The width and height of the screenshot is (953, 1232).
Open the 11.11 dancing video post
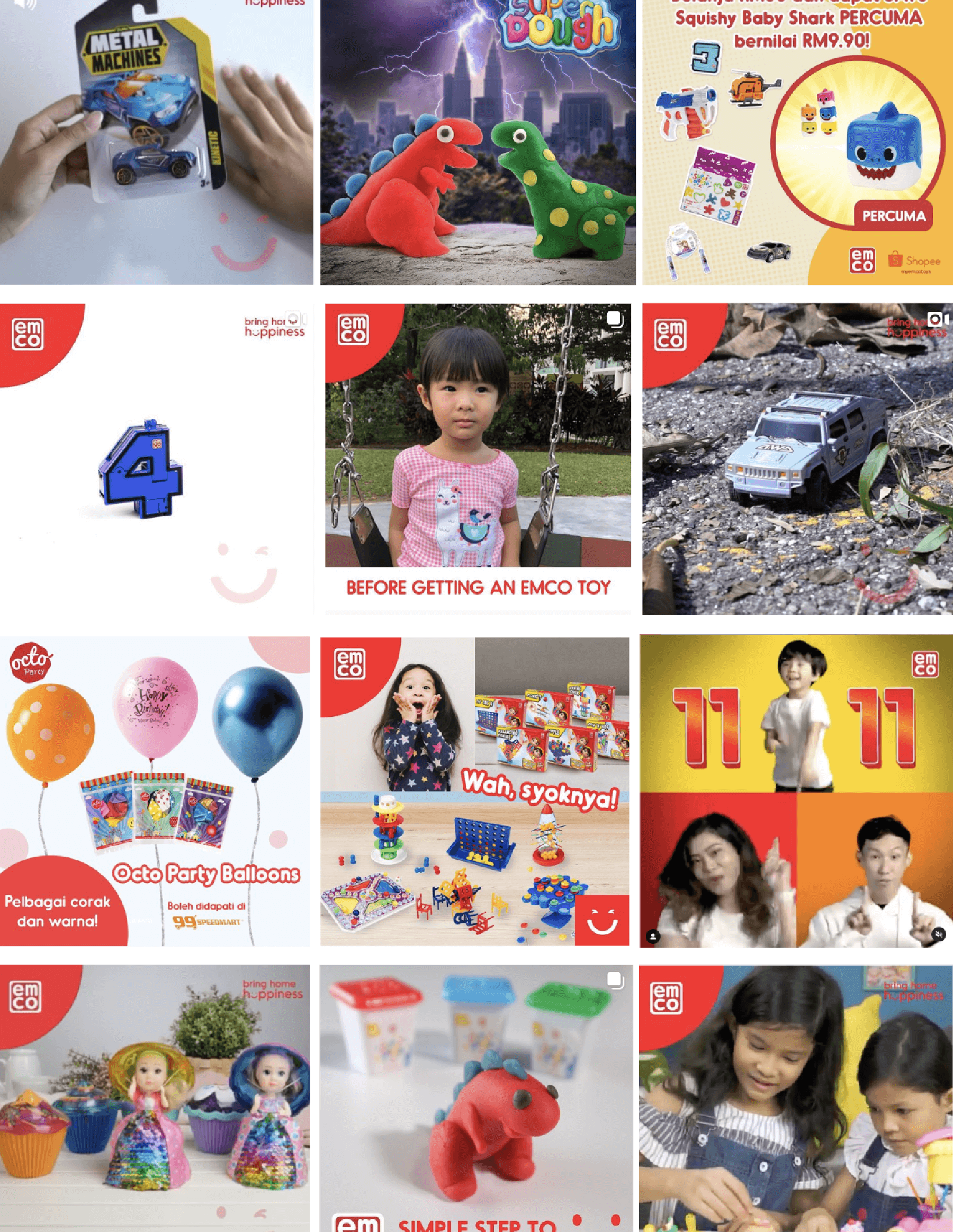pos(796,792)
